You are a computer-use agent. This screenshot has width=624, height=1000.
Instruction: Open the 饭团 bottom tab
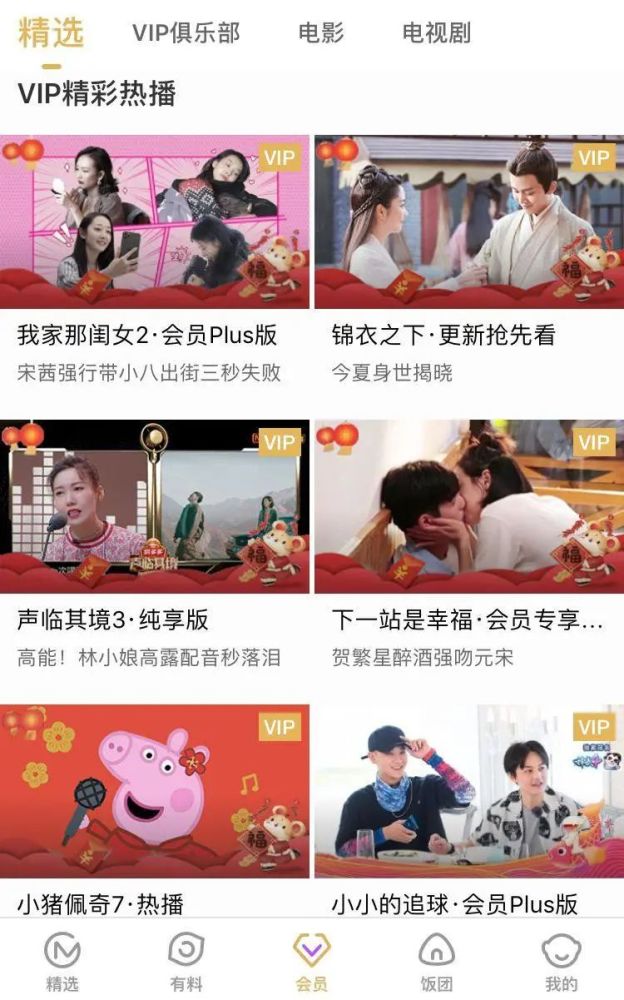[x=436, y=962]
